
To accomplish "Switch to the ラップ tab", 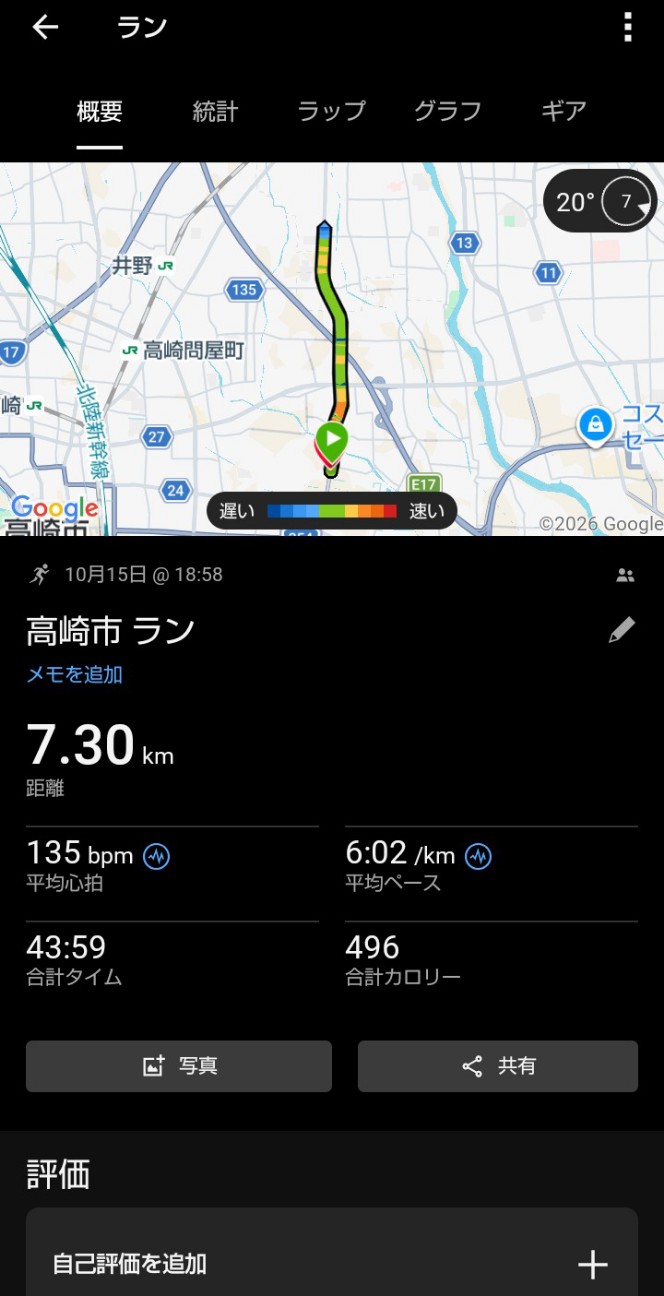I will point(331,111).
